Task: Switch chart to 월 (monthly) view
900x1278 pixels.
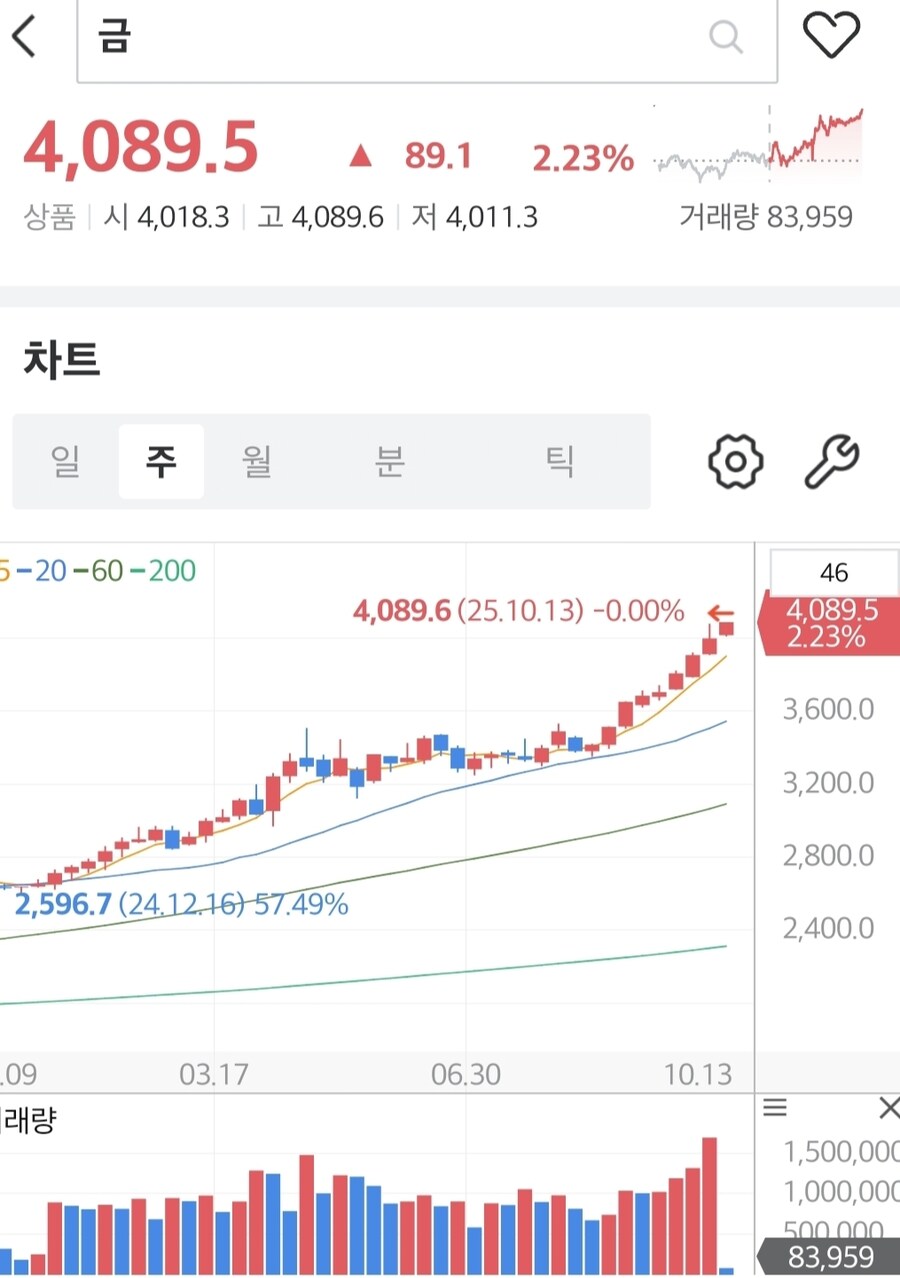Action: click(257, 461)
